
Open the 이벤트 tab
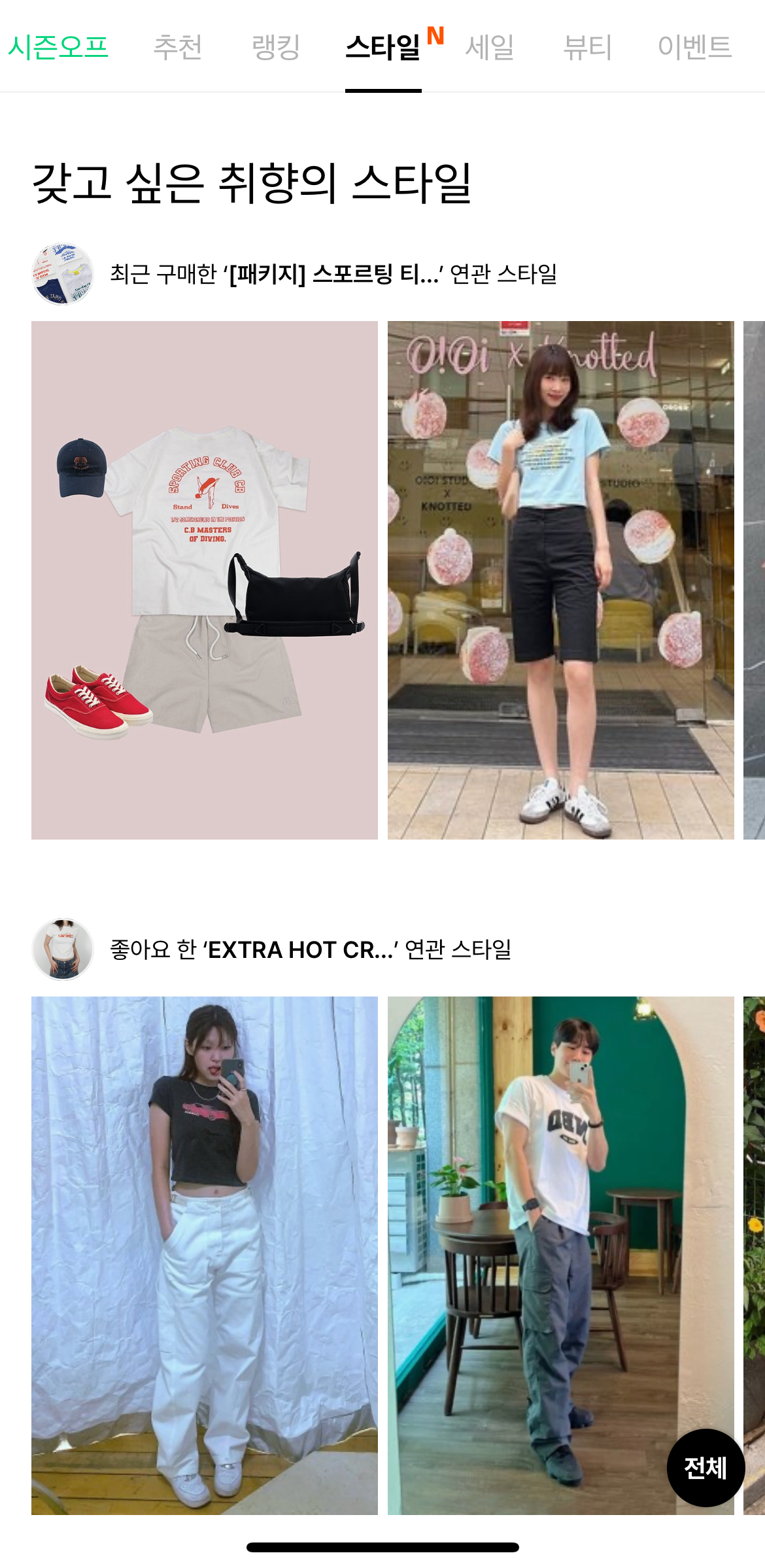point(694,47)
